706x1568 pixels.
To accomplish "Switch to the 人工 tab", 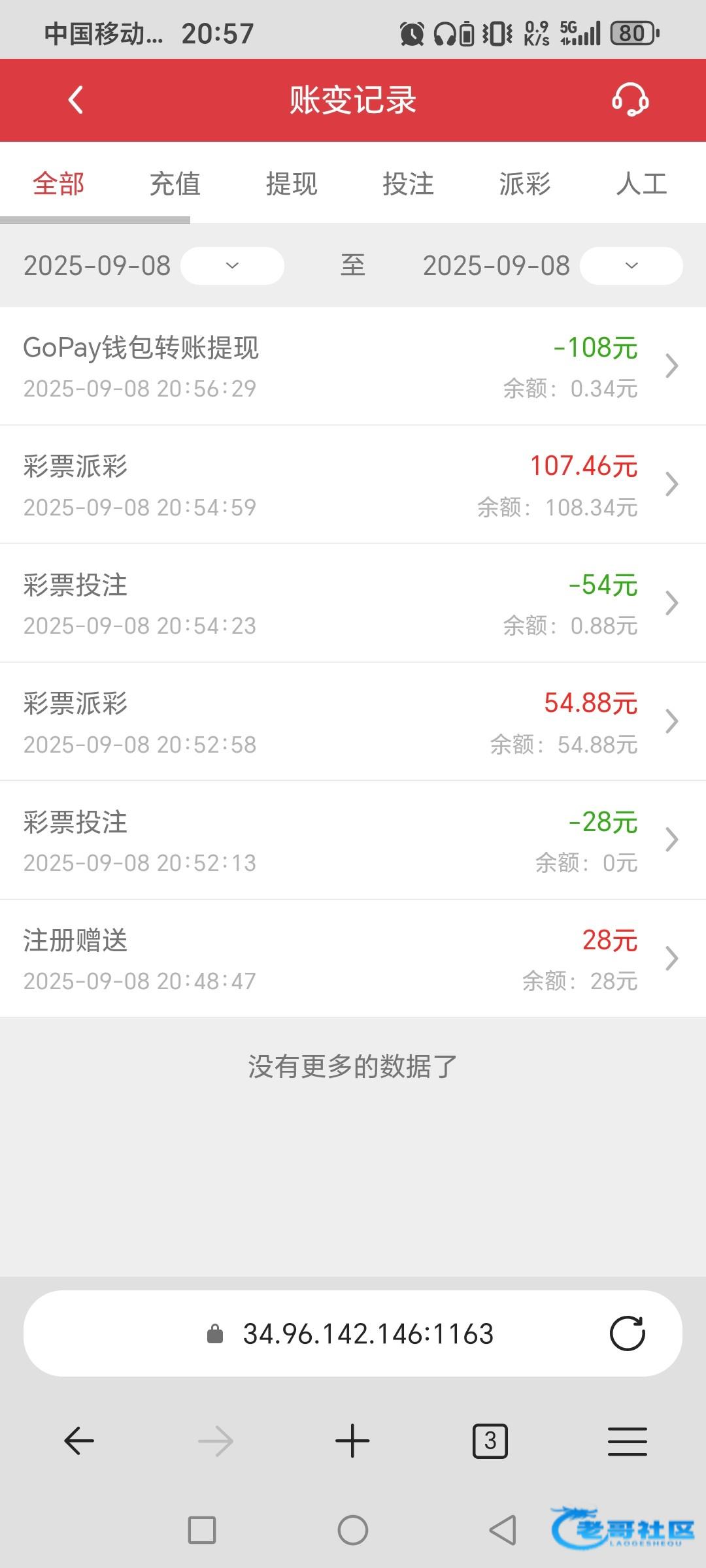I will 641,184.
